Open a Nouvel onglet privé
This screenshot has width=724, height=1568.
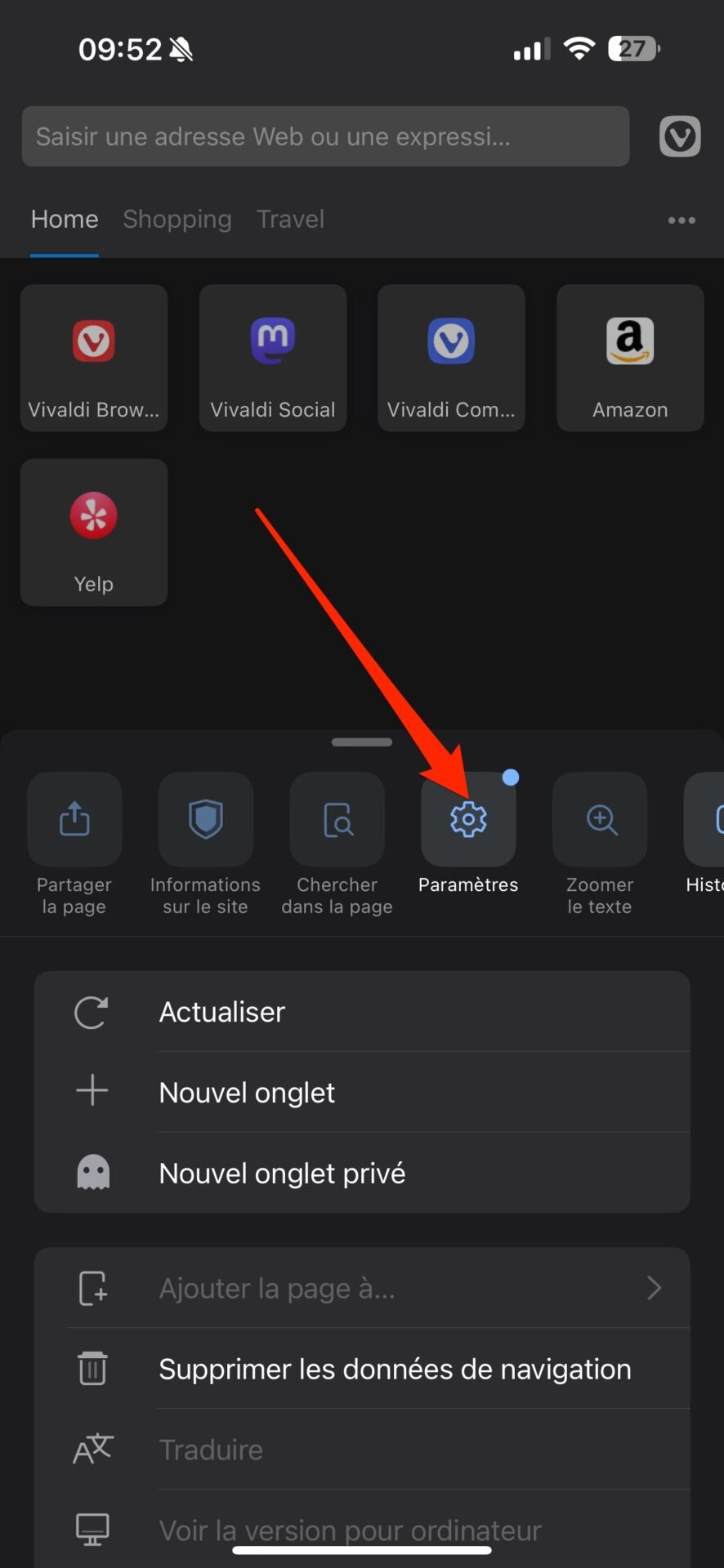[362, 1173]
